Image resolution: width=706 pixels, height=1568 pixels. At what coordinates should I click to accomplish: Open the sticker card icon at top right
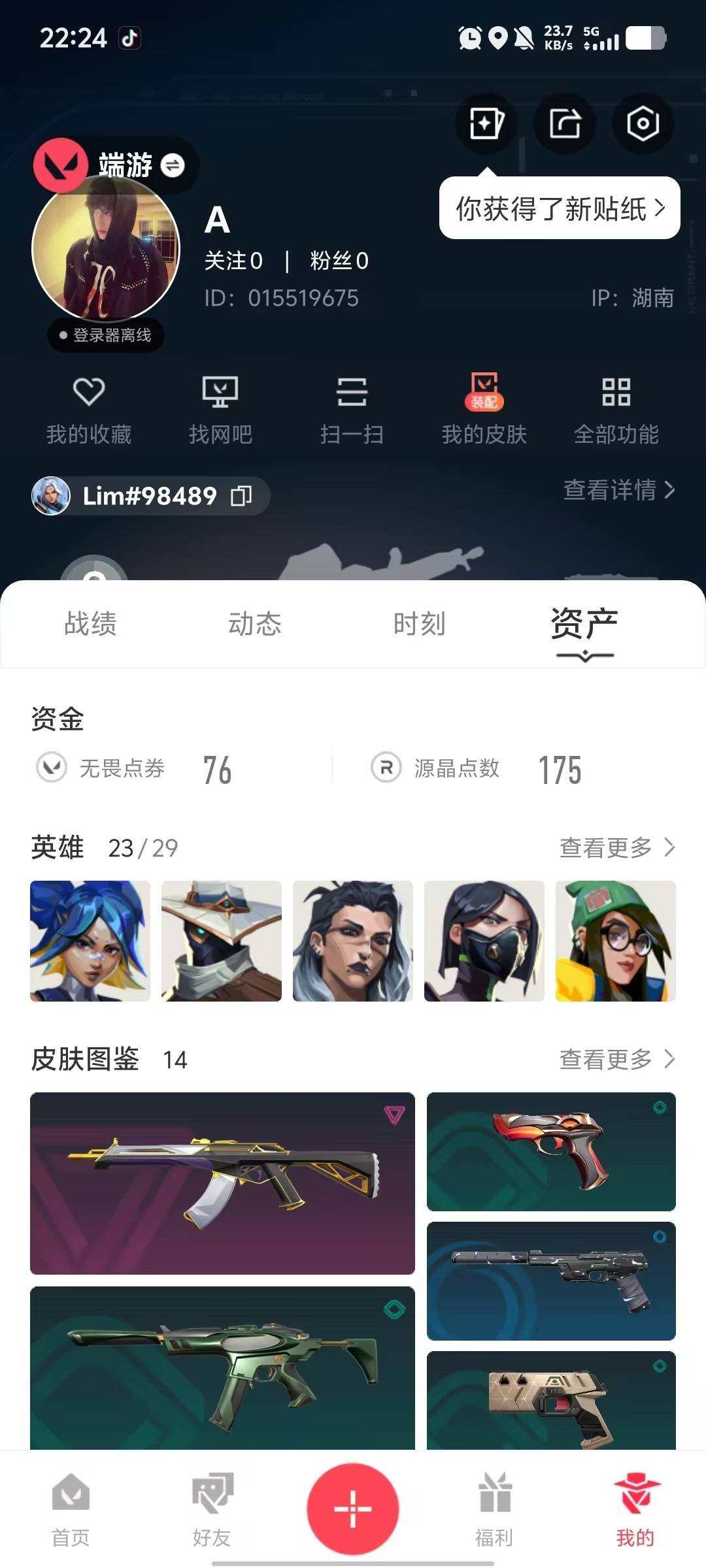tap(486, 124)
